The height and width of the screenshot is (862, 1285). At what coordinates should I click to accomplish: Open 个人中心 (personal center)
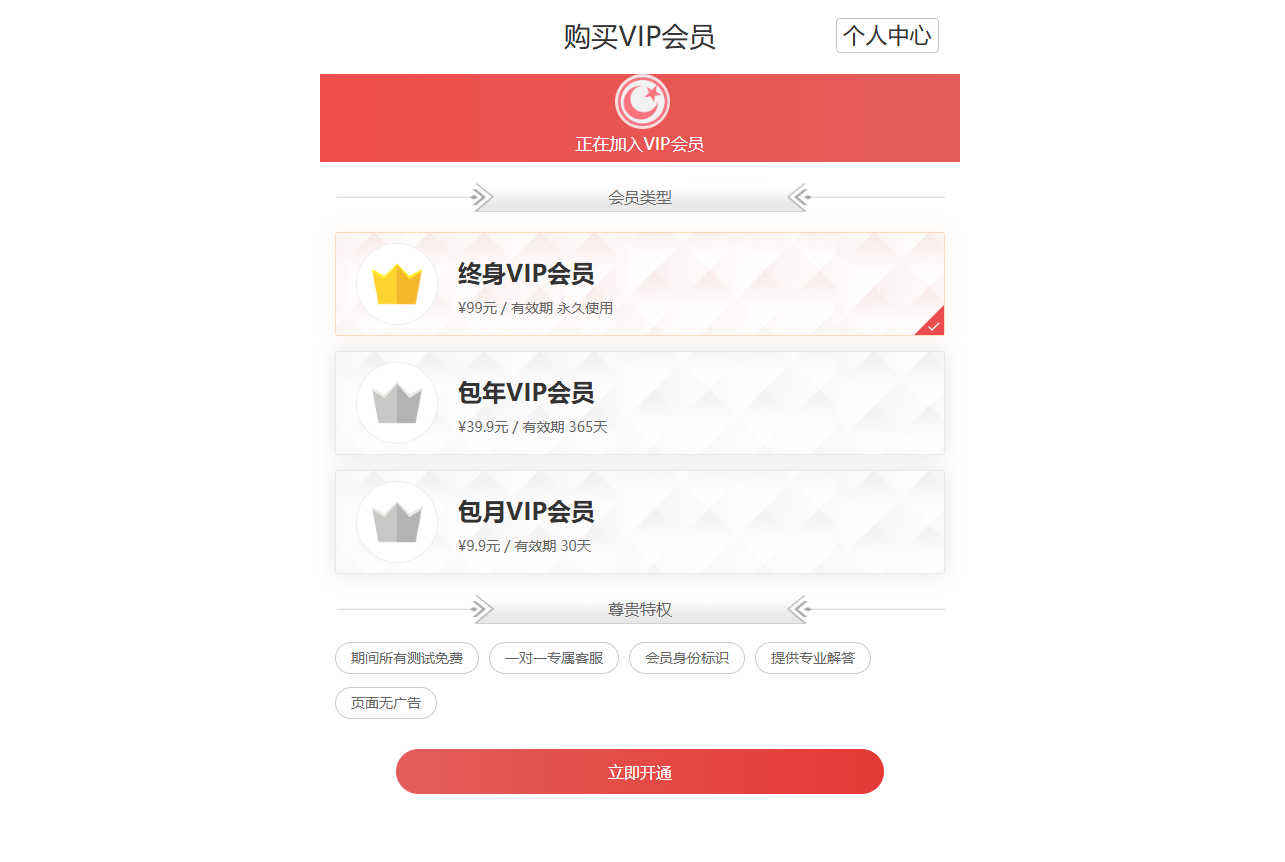click(x=887, y=36)
